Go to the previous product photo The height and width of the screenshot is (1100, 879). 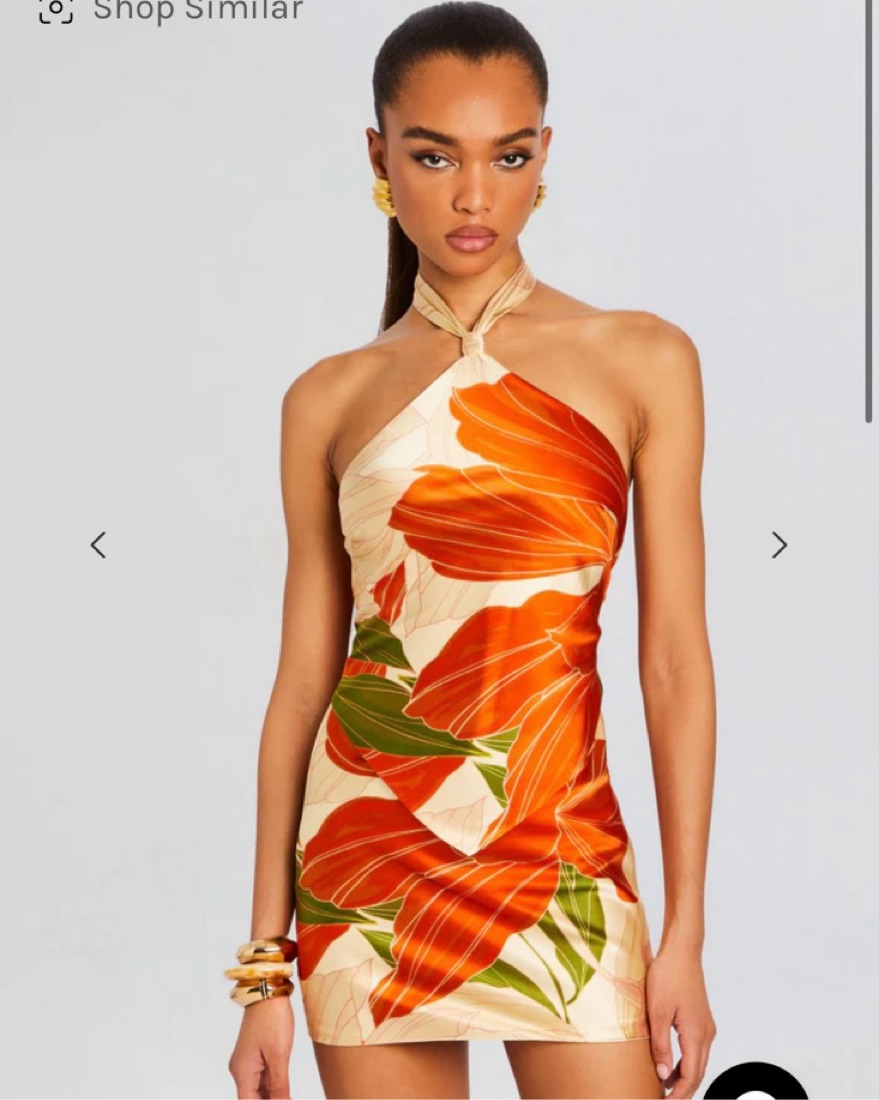click(98, 545)
